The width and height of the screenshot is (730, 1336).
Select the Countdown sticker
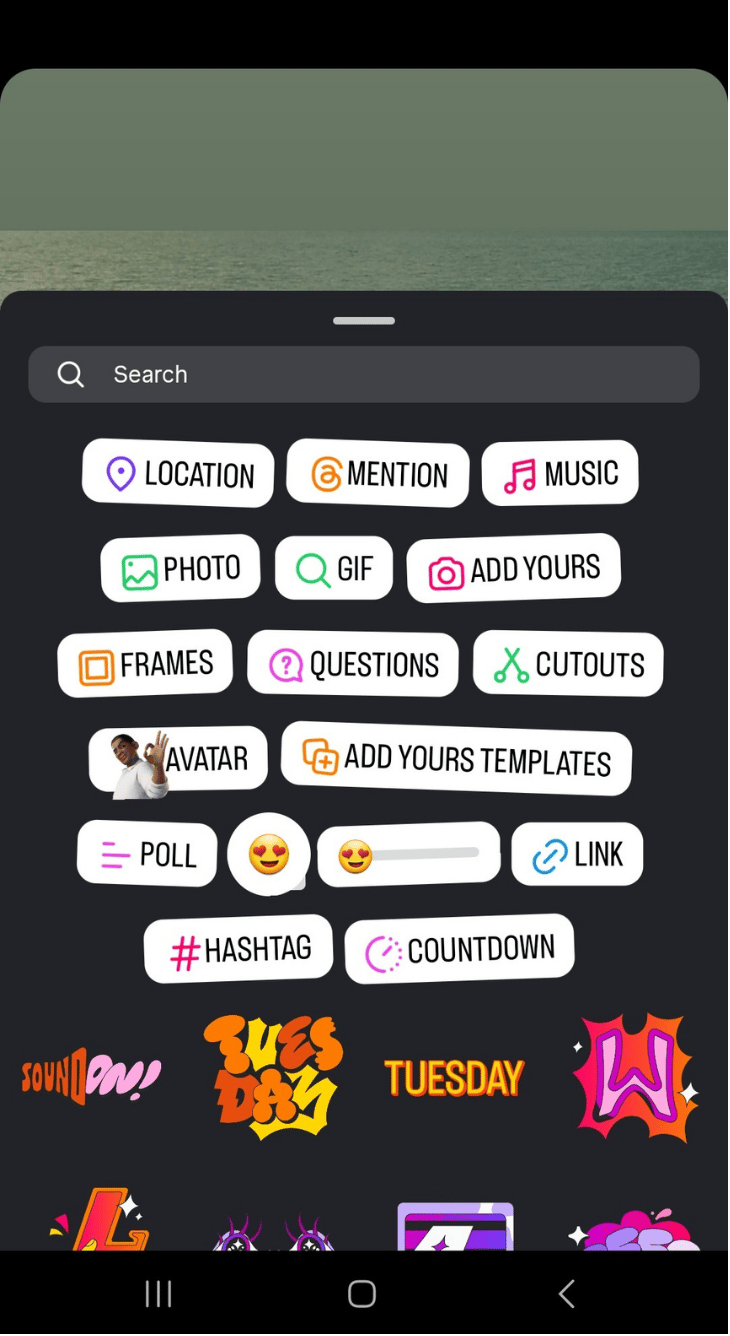[460, 949]
